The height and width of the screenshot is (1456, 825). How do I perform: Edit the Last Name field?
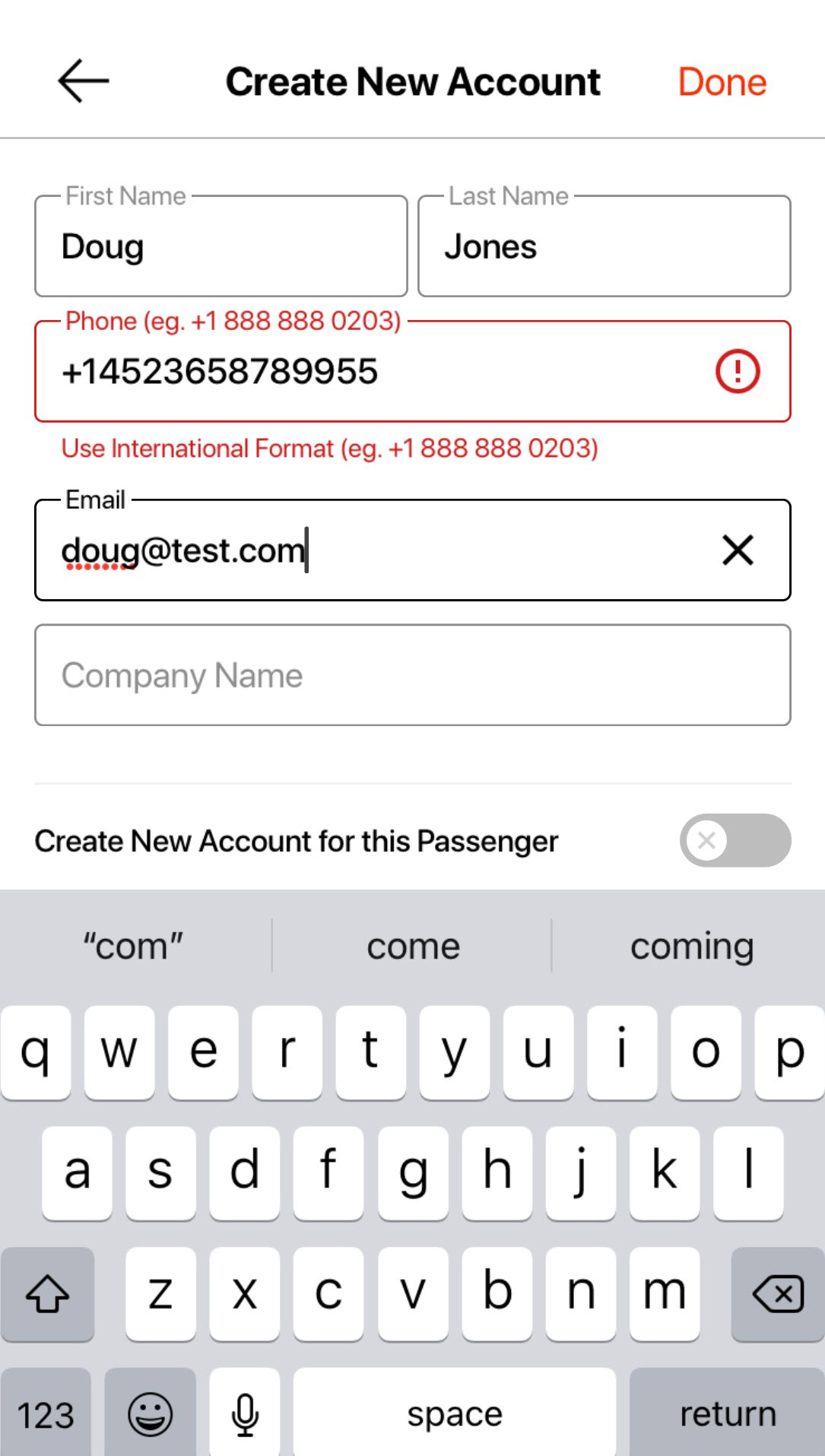click(x=604, y=246)
